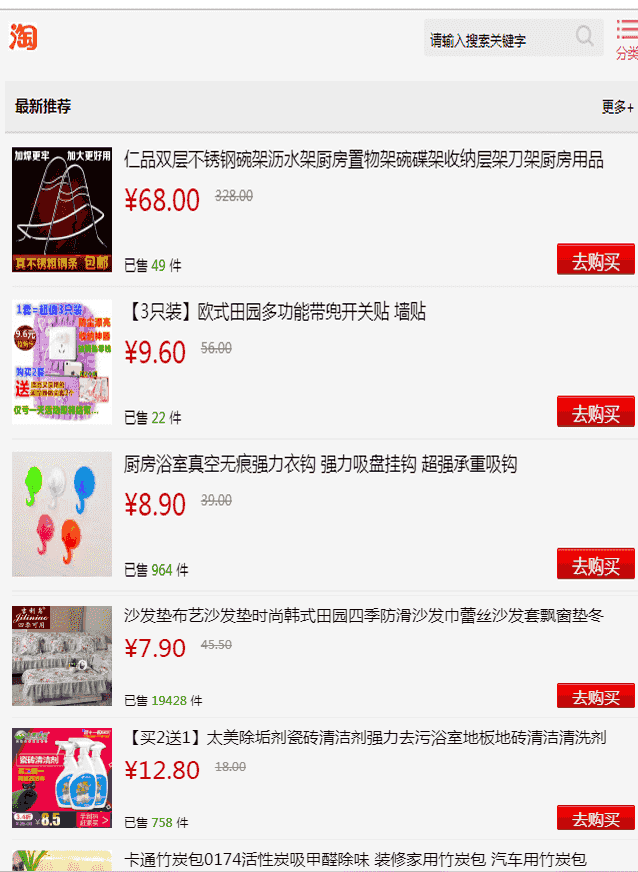Tap 去购买 for the sofa cushion cover
The image size is (638, 872).
tap(595, 696)
